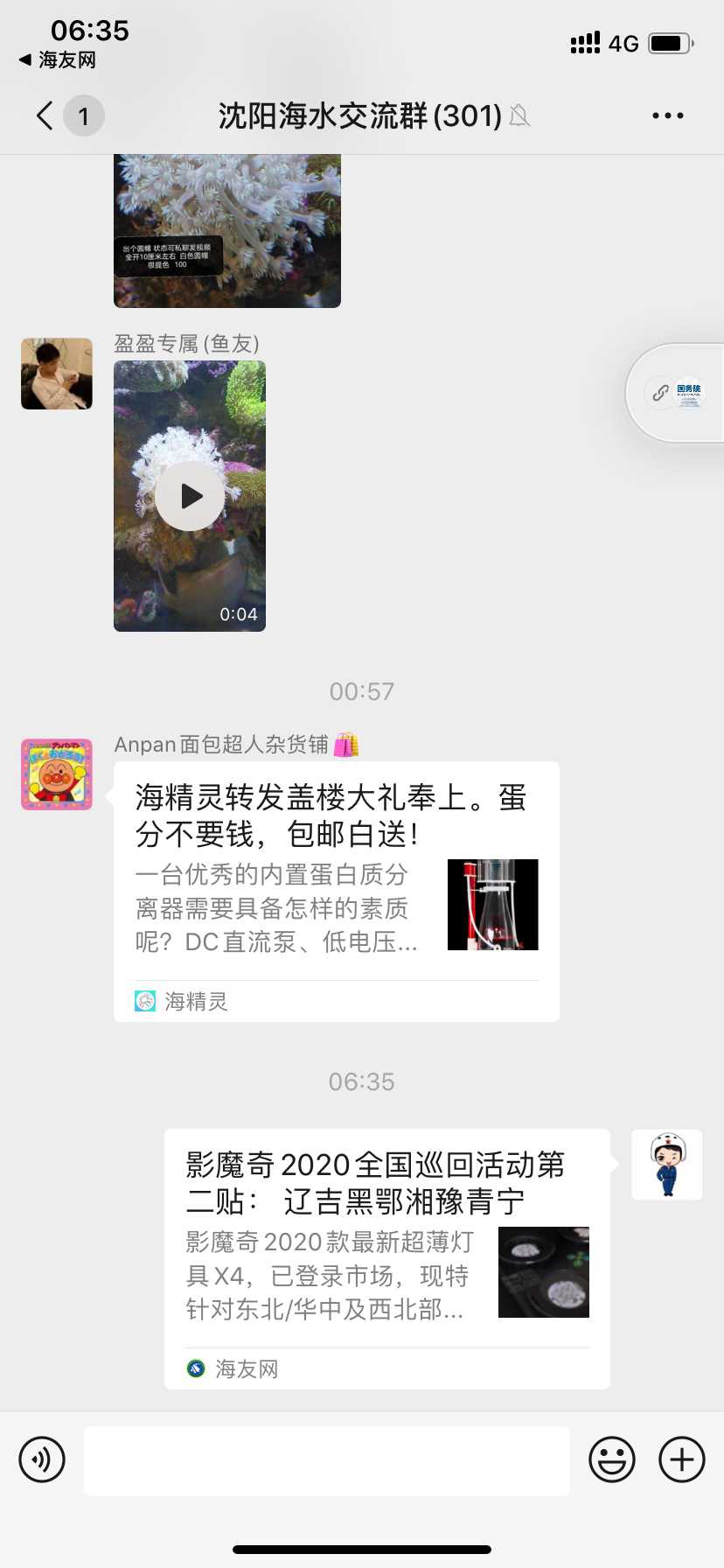Open the emoji sticker panel

[612, 1459]
